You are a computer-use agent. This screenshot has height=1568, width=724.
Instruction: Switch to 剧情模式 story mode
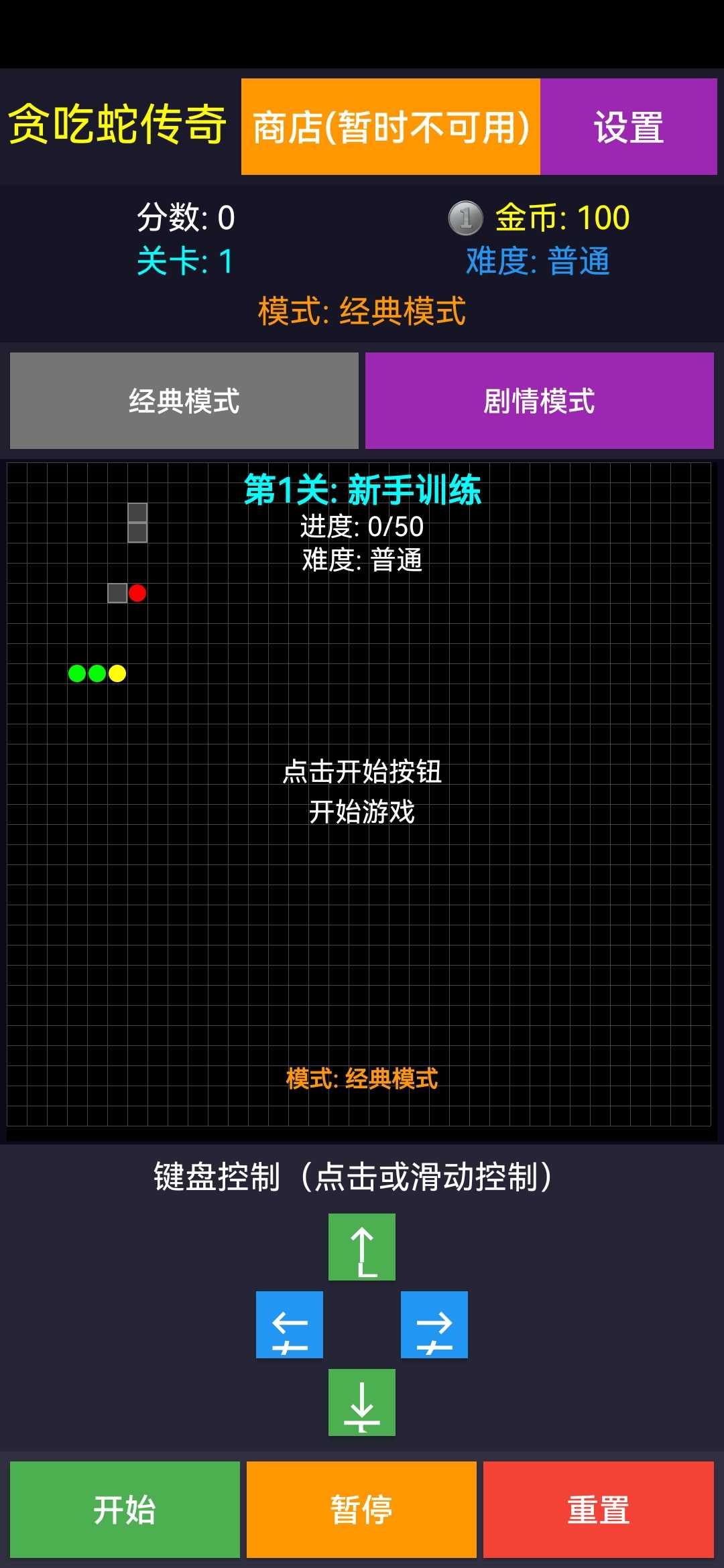click(x=539, y=401)
